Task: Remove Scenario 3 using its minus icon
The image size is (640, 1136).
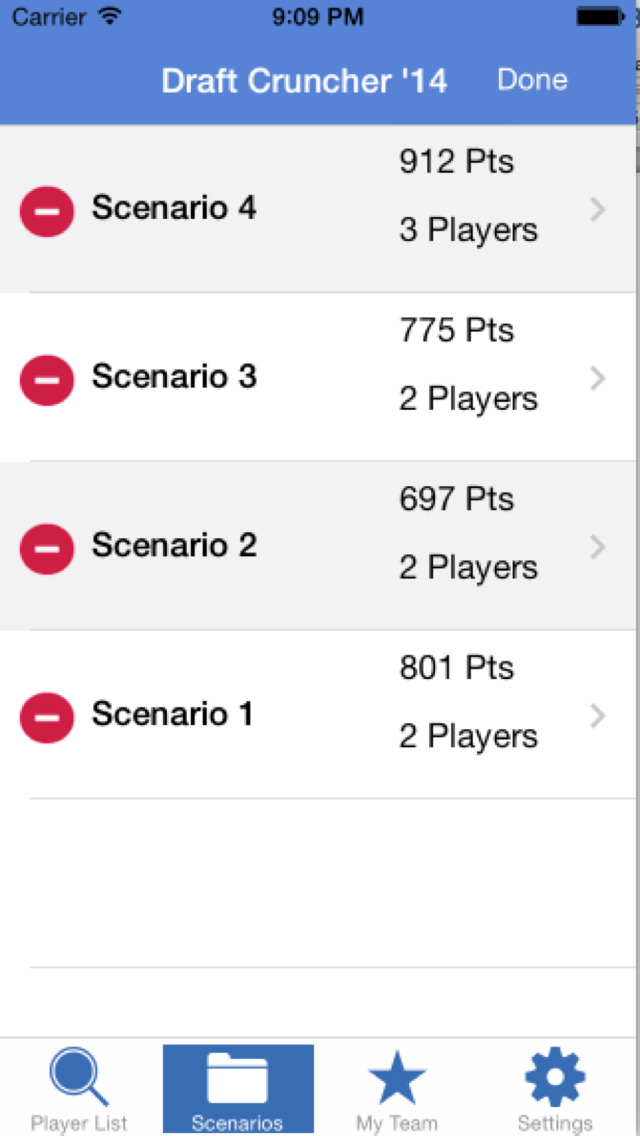Action: (47, 378)
